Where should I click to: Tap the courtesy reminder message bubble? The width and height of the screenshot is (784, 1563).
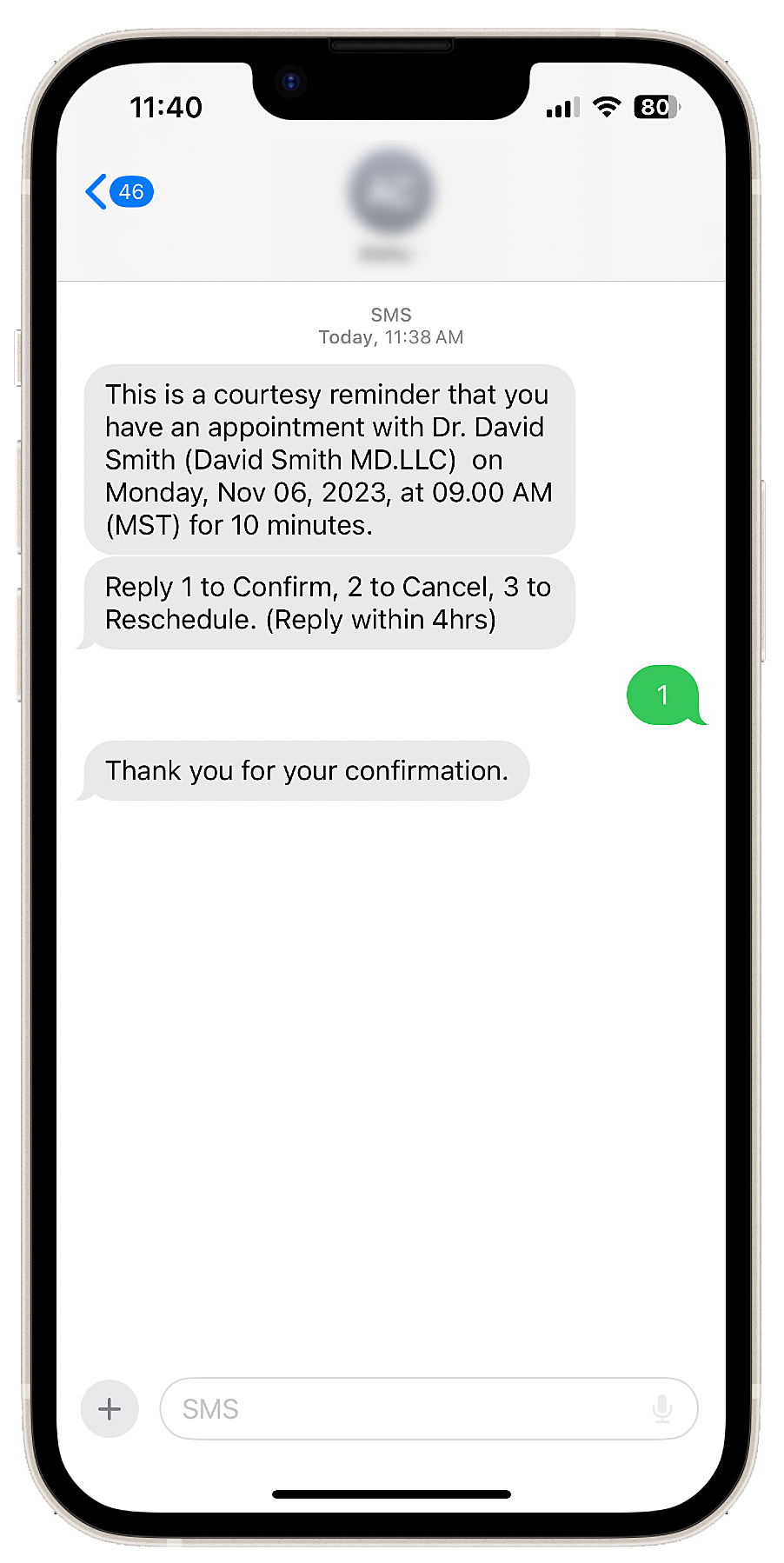pyautogui.click(x=329, y=459)
